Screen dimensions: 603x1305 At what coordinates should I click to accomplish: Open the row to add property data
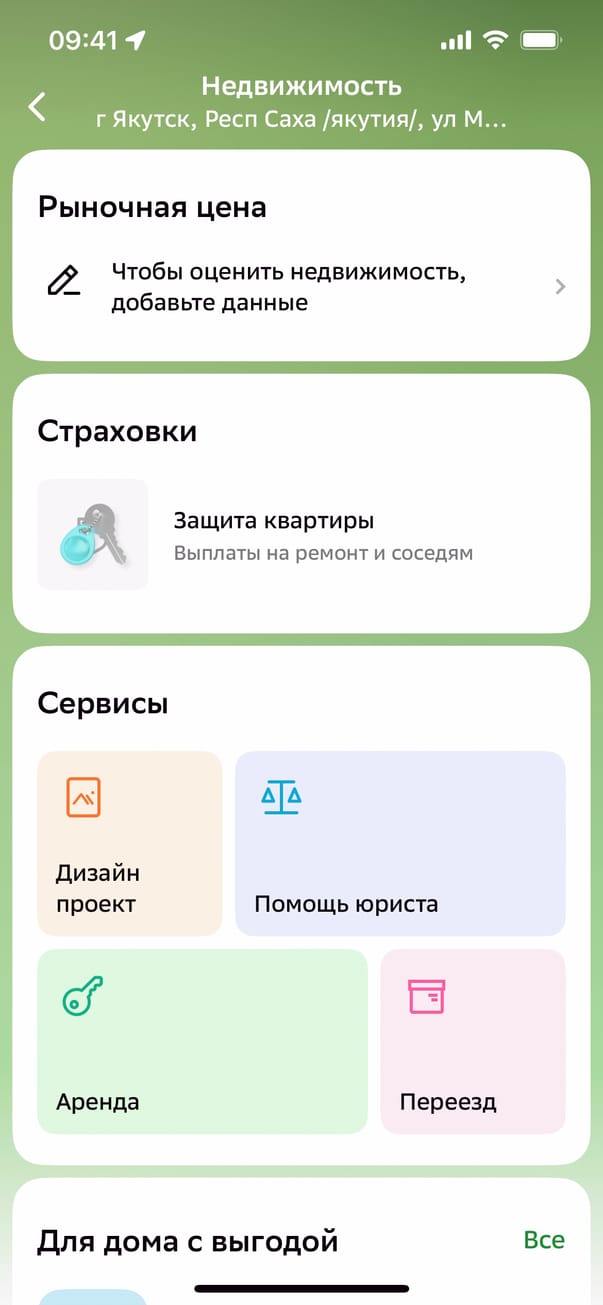click(x=300, y=287)
